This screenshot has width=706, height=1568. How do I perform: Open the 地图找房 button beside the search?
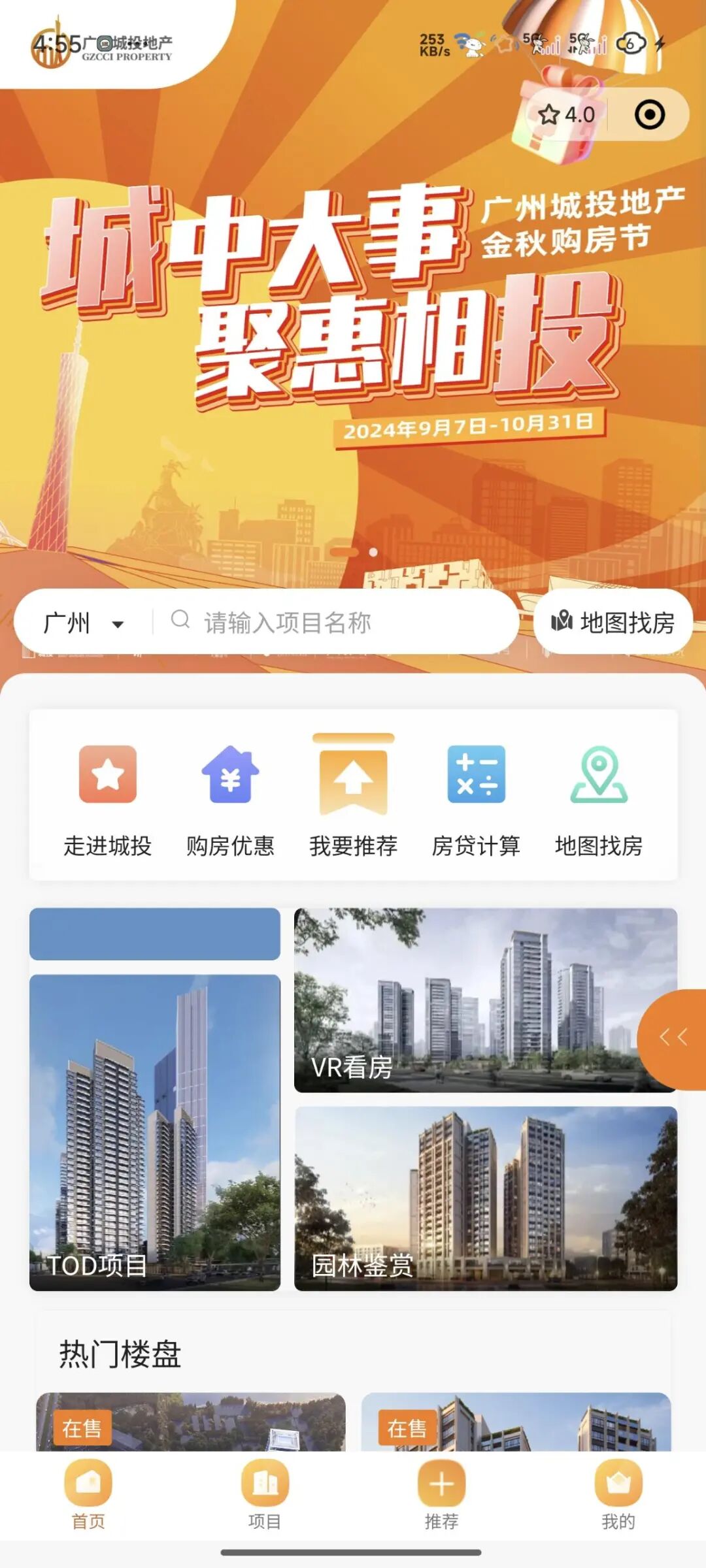[613, 623]
